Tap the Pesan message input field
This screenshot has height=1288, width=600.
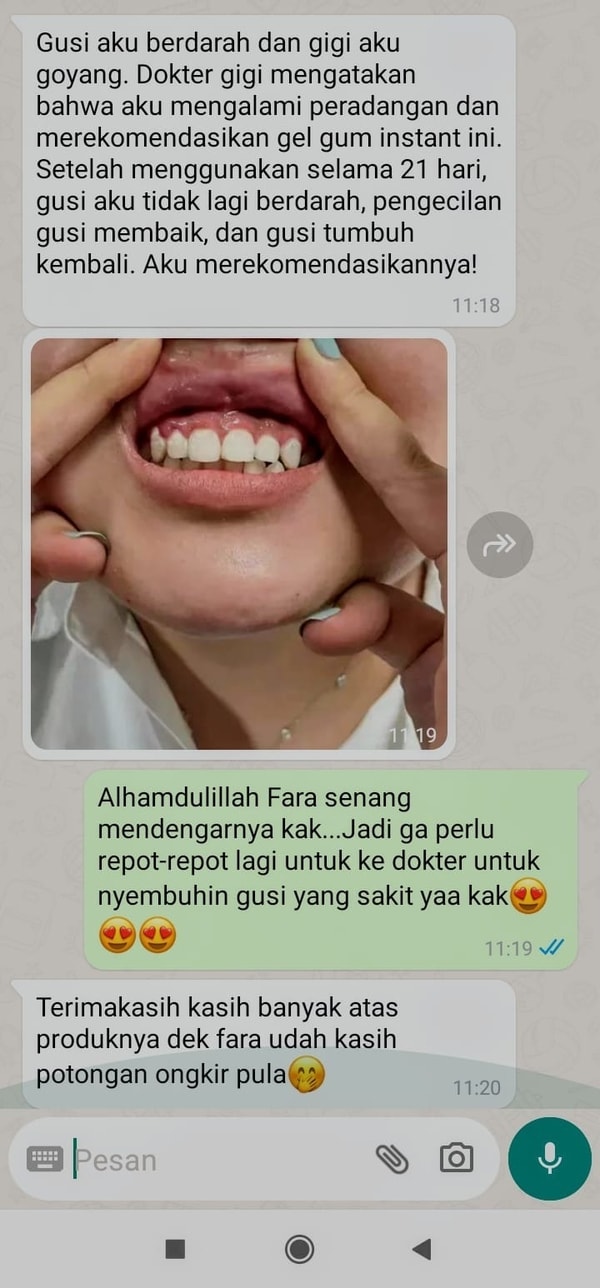[x=220, y=1160]
